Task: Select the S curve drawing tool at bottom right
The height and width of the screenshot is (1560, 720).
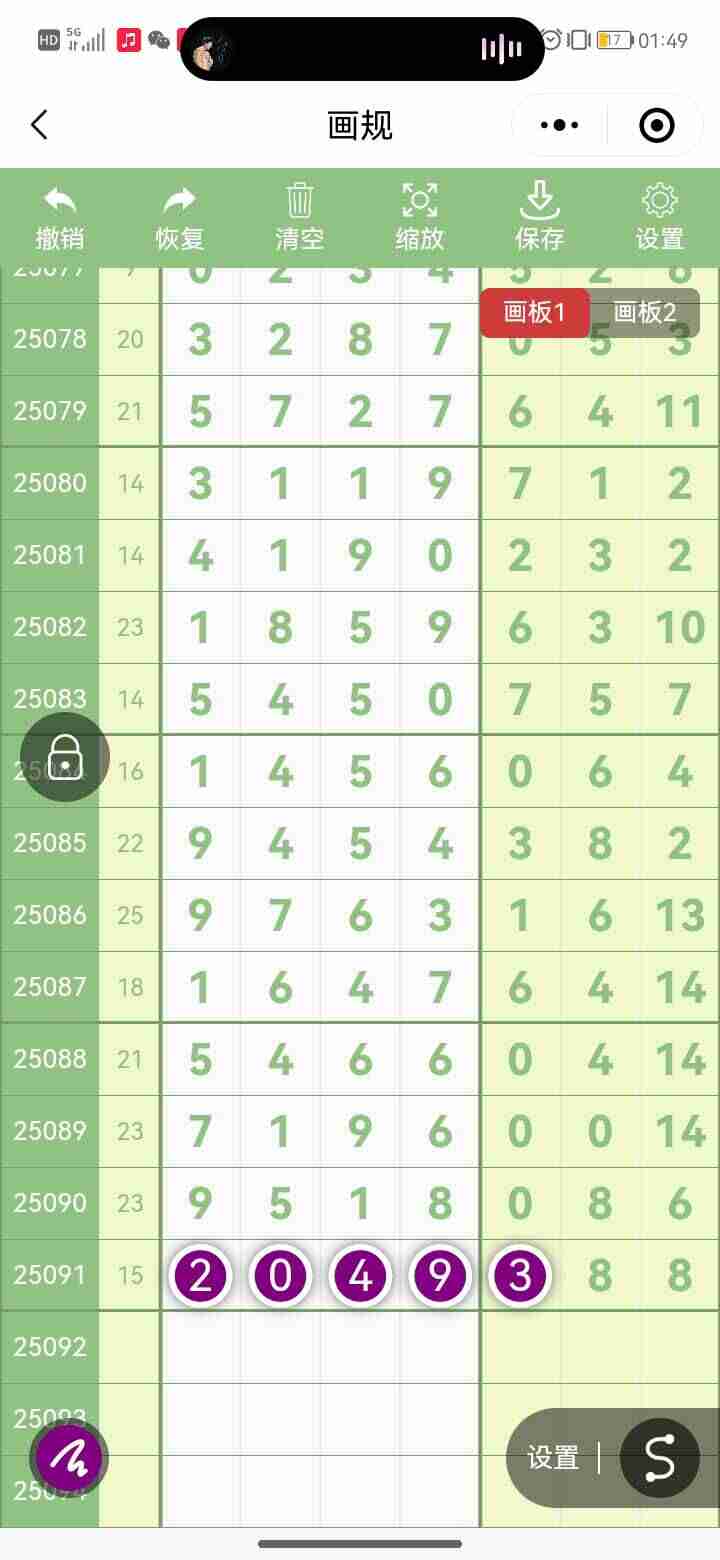Action: pyautogui.click(x=658, y=1457)
